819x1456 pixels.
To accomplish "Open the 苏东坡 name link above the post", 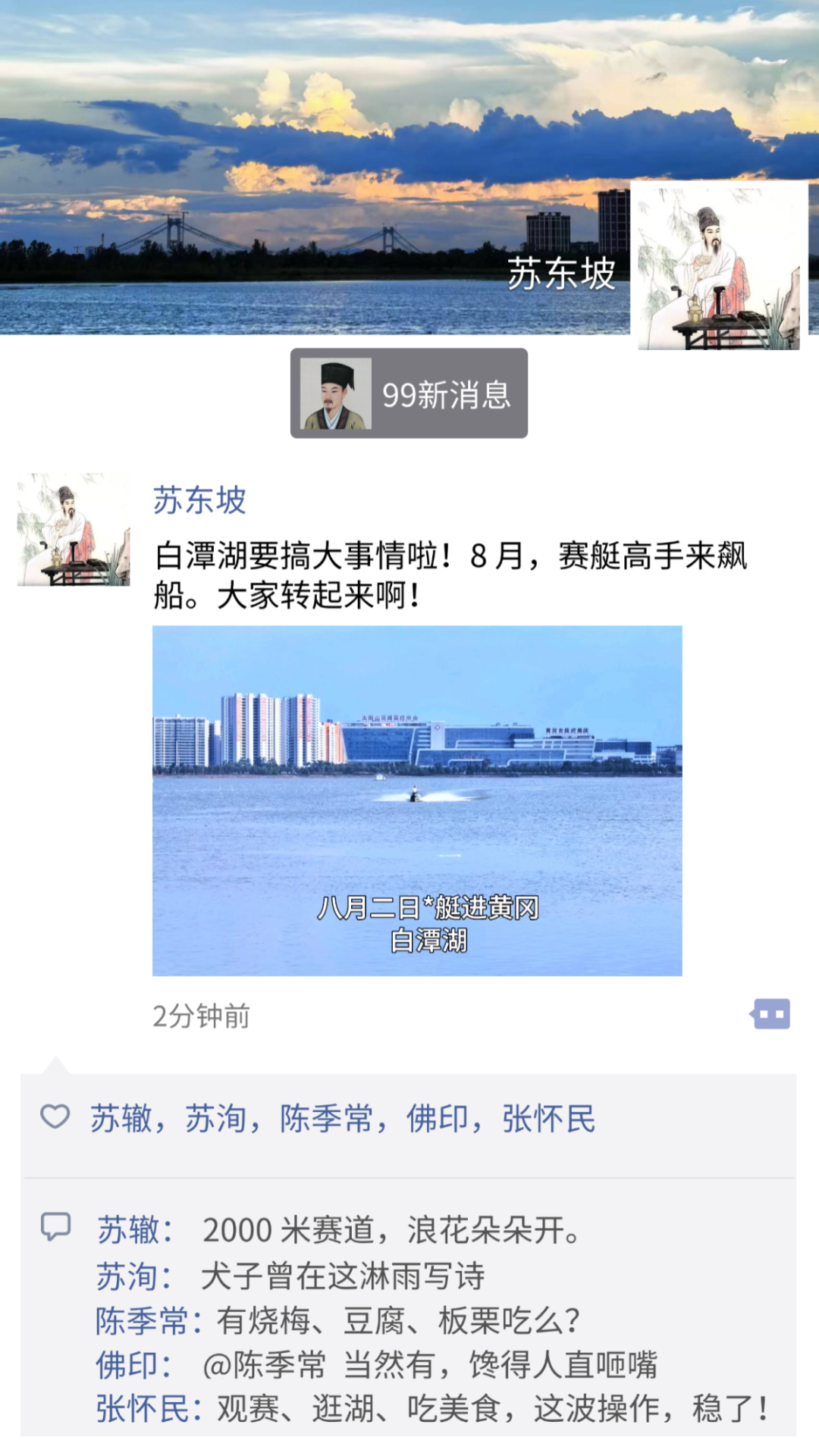I will click(x=199, y=501).
